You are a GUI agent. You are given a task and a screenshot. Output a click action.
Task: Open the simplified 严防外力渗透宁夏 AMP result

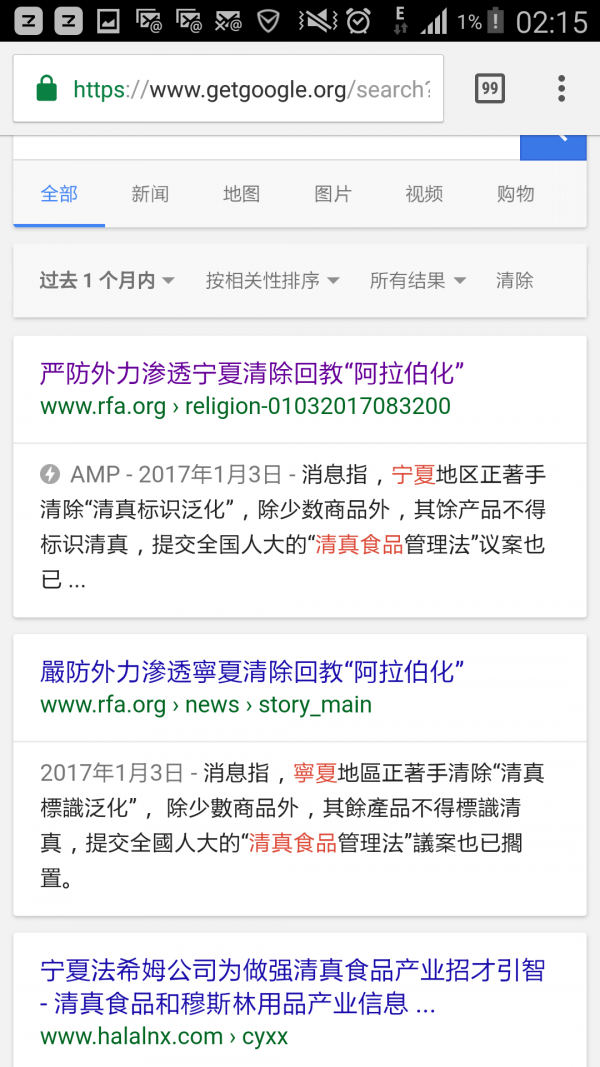click(252, 373)
